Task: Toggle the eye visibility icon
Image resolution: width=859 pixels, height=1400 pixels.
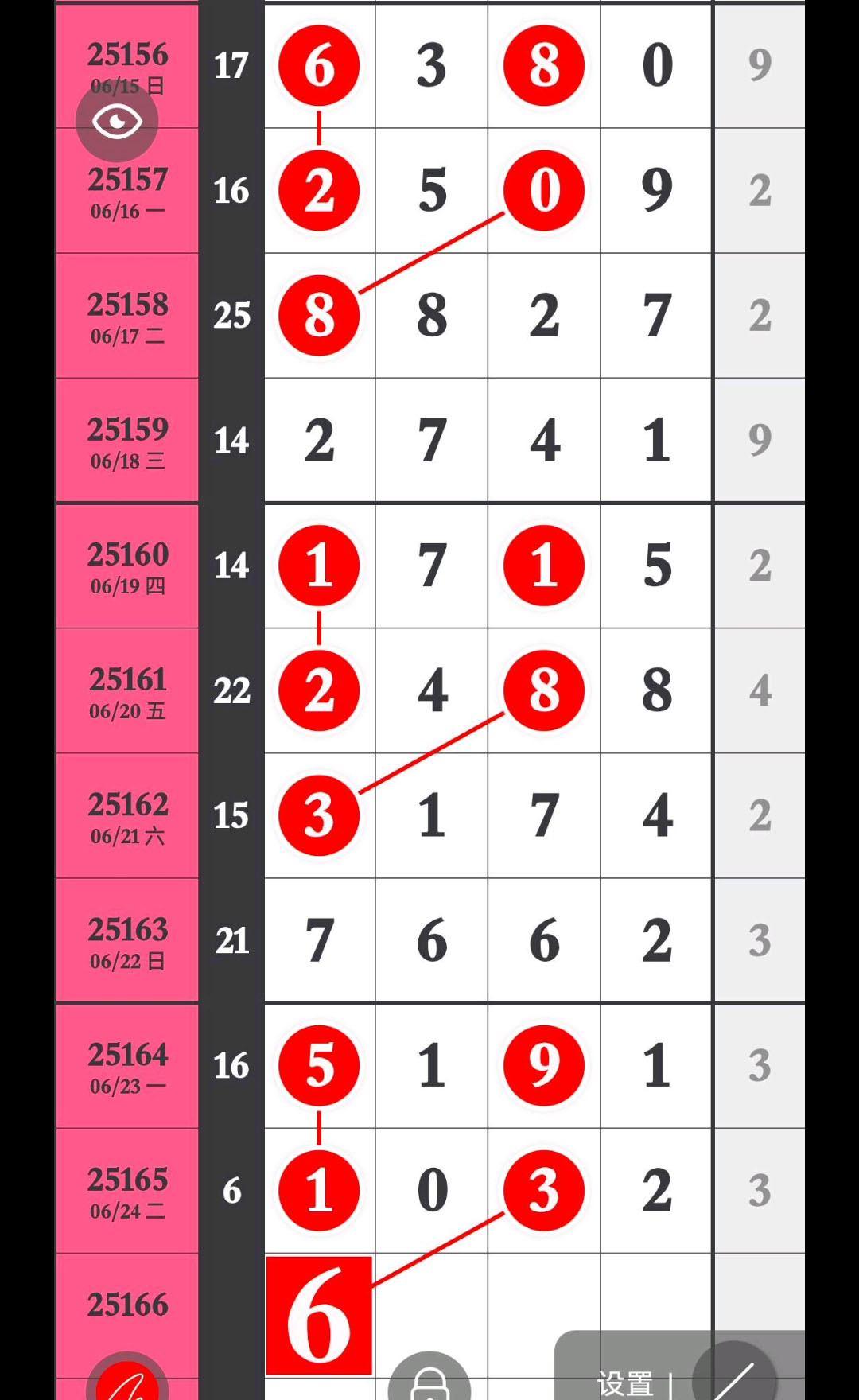Action: pyautogui.click(x=117, y=122)
